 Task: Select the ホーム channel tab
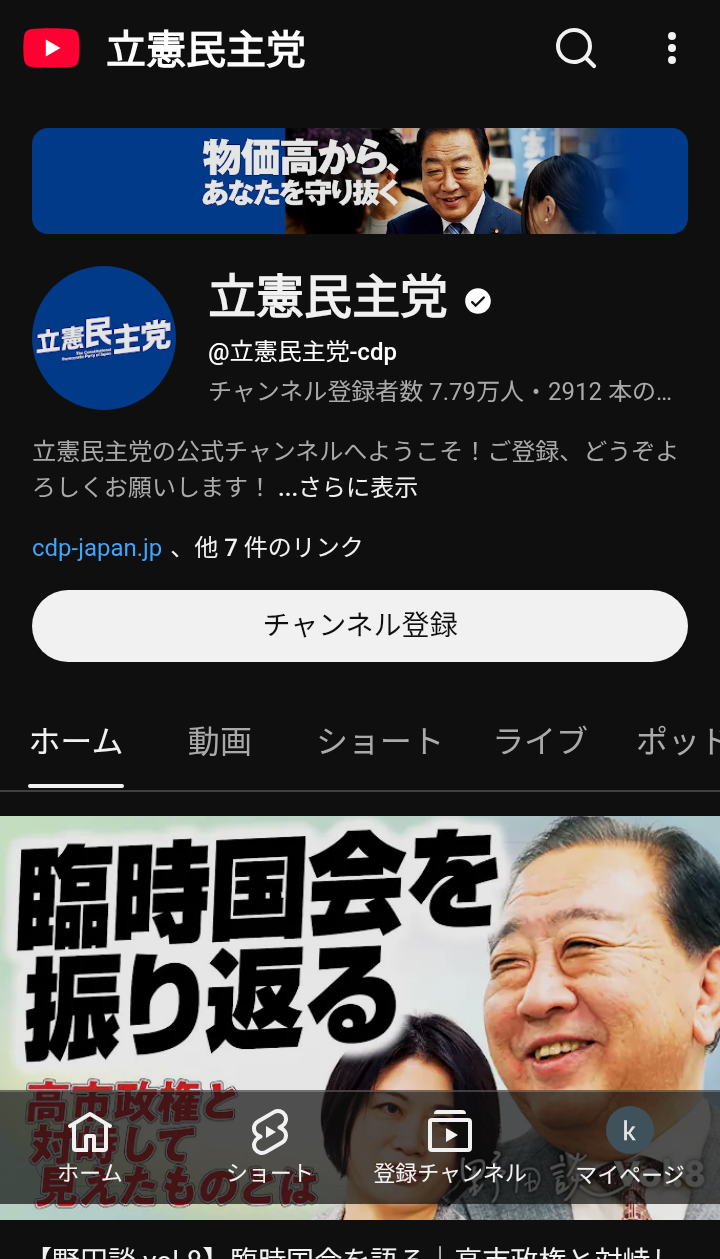(x=76, y=741)
